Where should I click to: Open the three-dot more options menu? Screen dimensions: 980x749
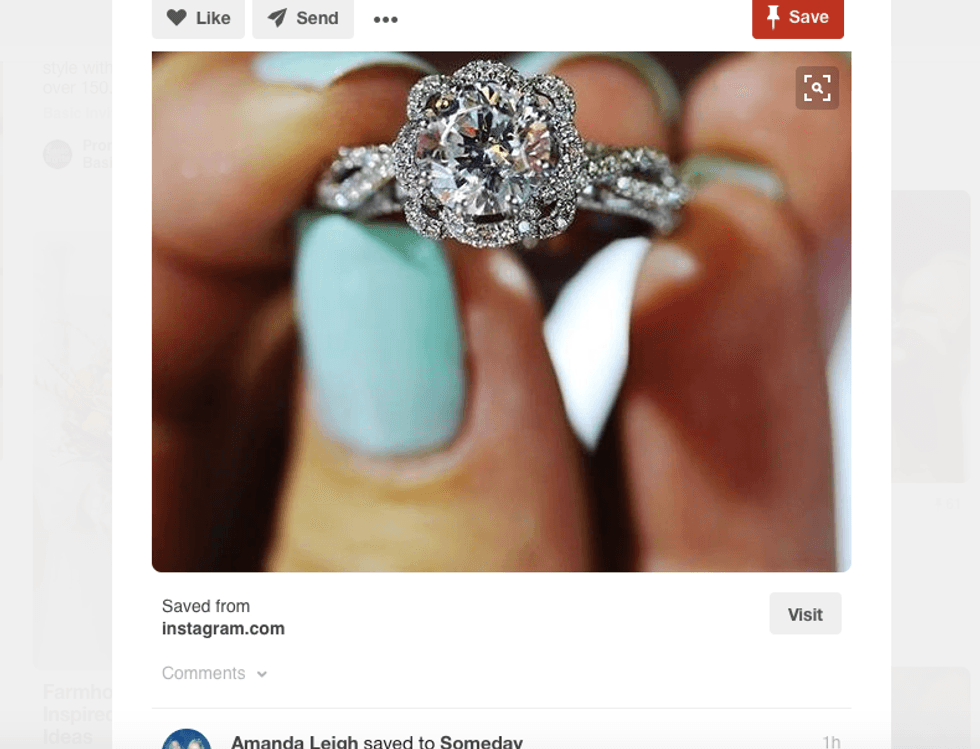385,19
